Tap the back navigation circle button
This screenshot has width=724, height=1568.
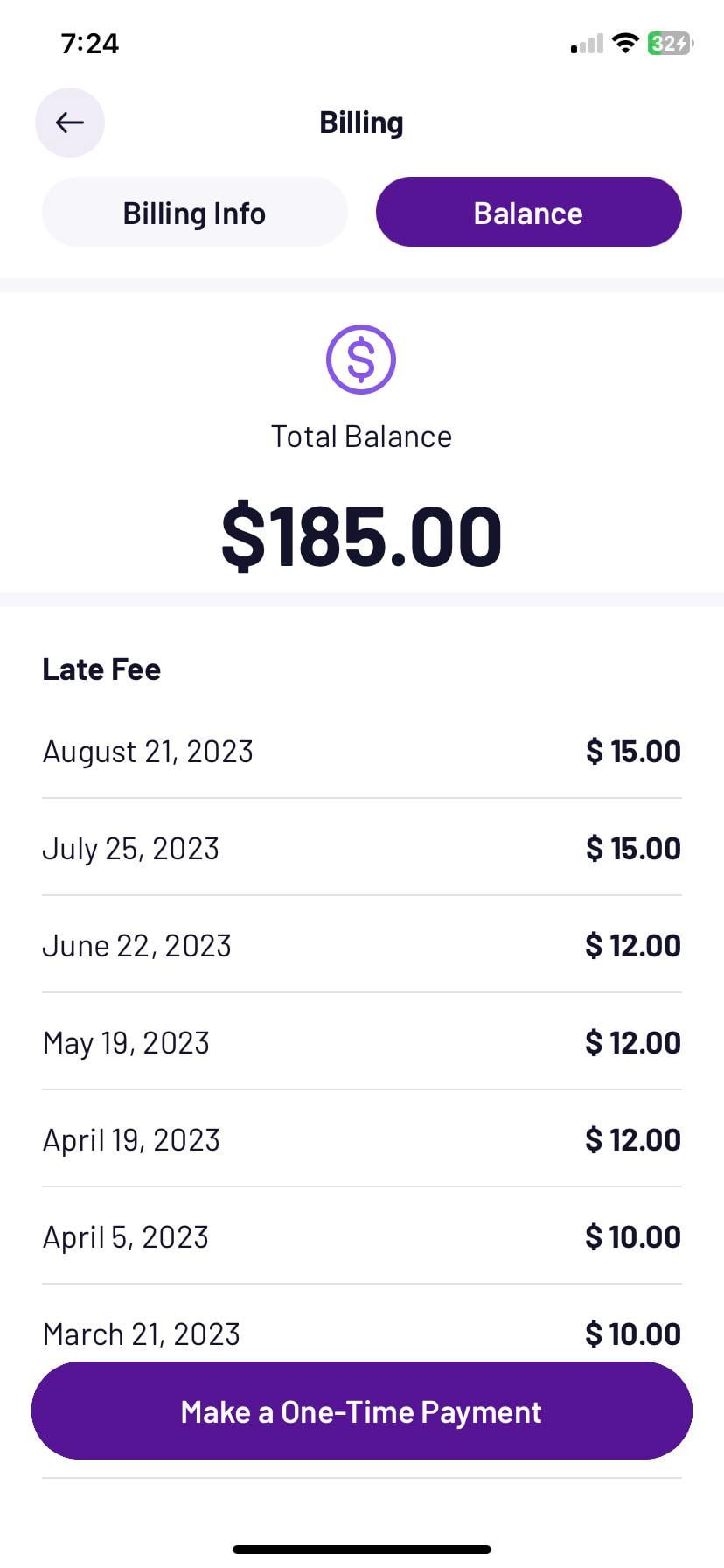(69, 122)
